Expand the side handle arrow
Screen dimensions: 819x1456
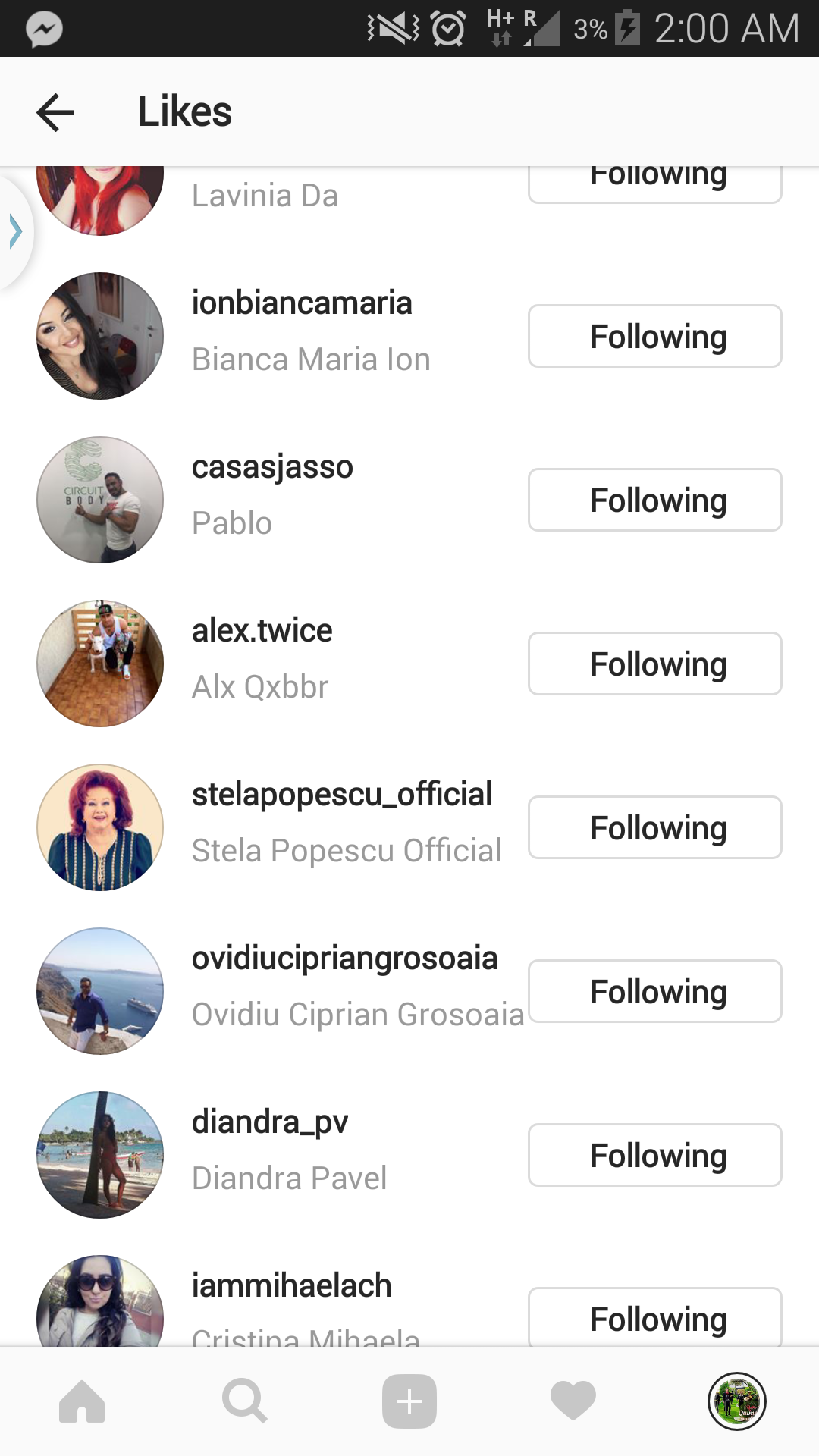tap(15, 231)
